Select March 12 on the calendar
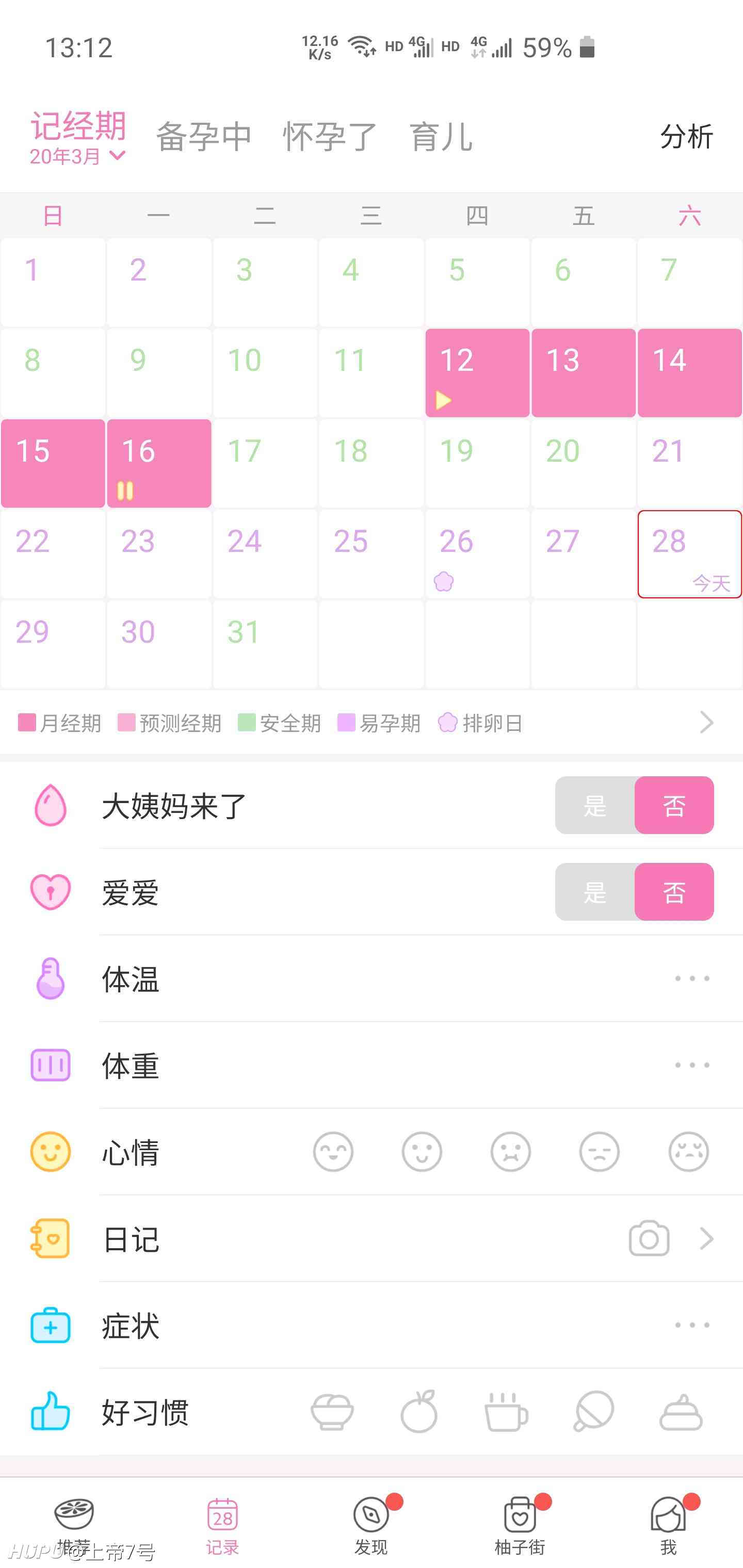 (477, 372)
